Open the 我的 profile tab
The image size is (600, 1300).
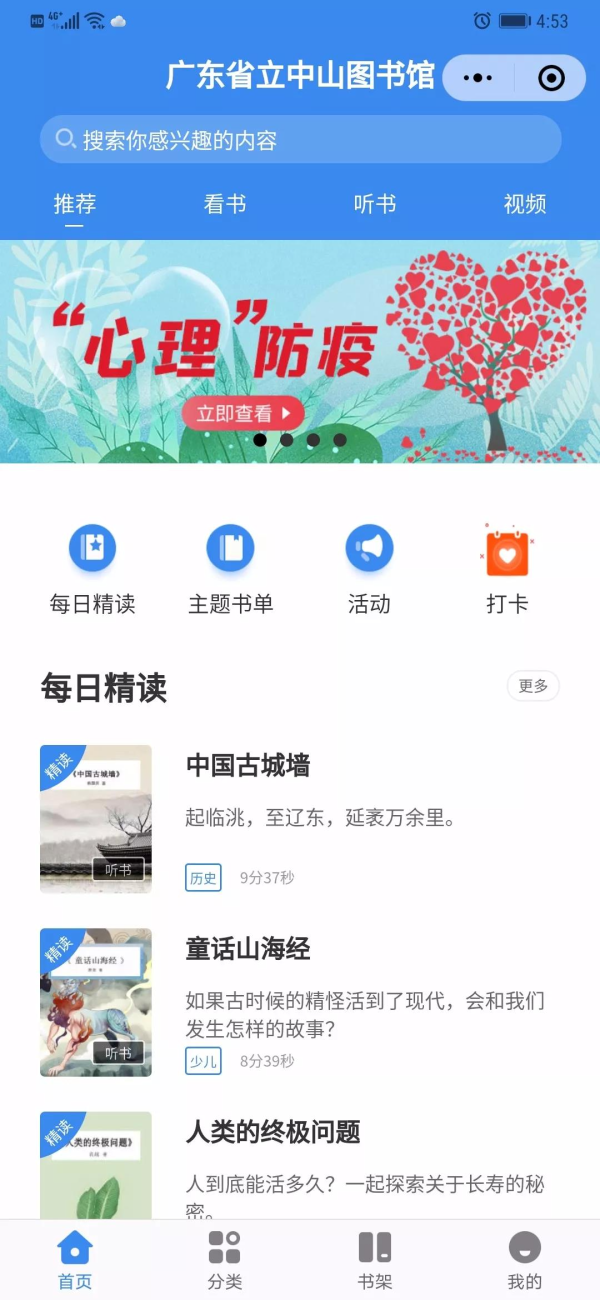pyautogui.click(x=525, y=1259)
